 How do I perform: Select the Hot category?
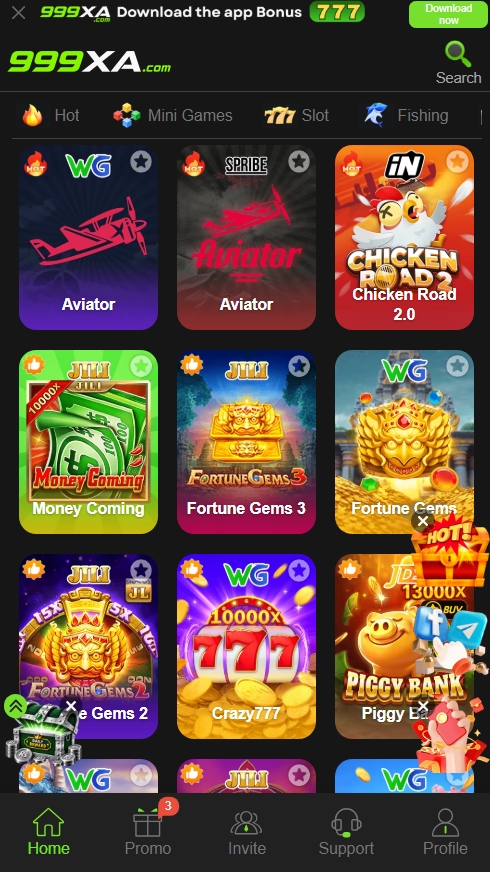[x=51, y=116]
